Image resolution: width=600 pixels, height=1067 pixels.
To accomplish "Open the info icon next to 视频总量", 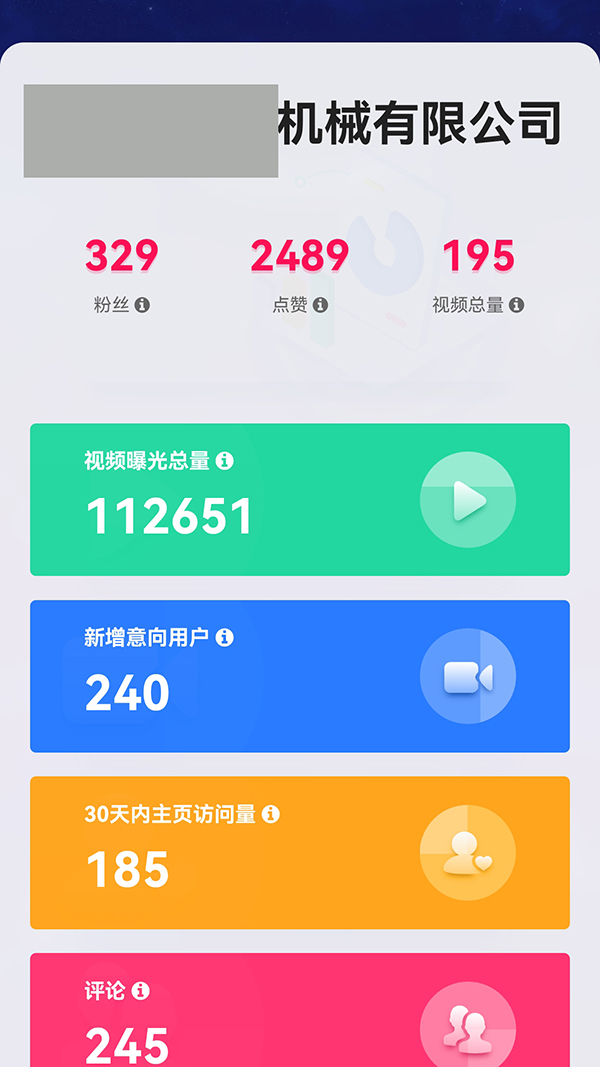I will 516,305.
